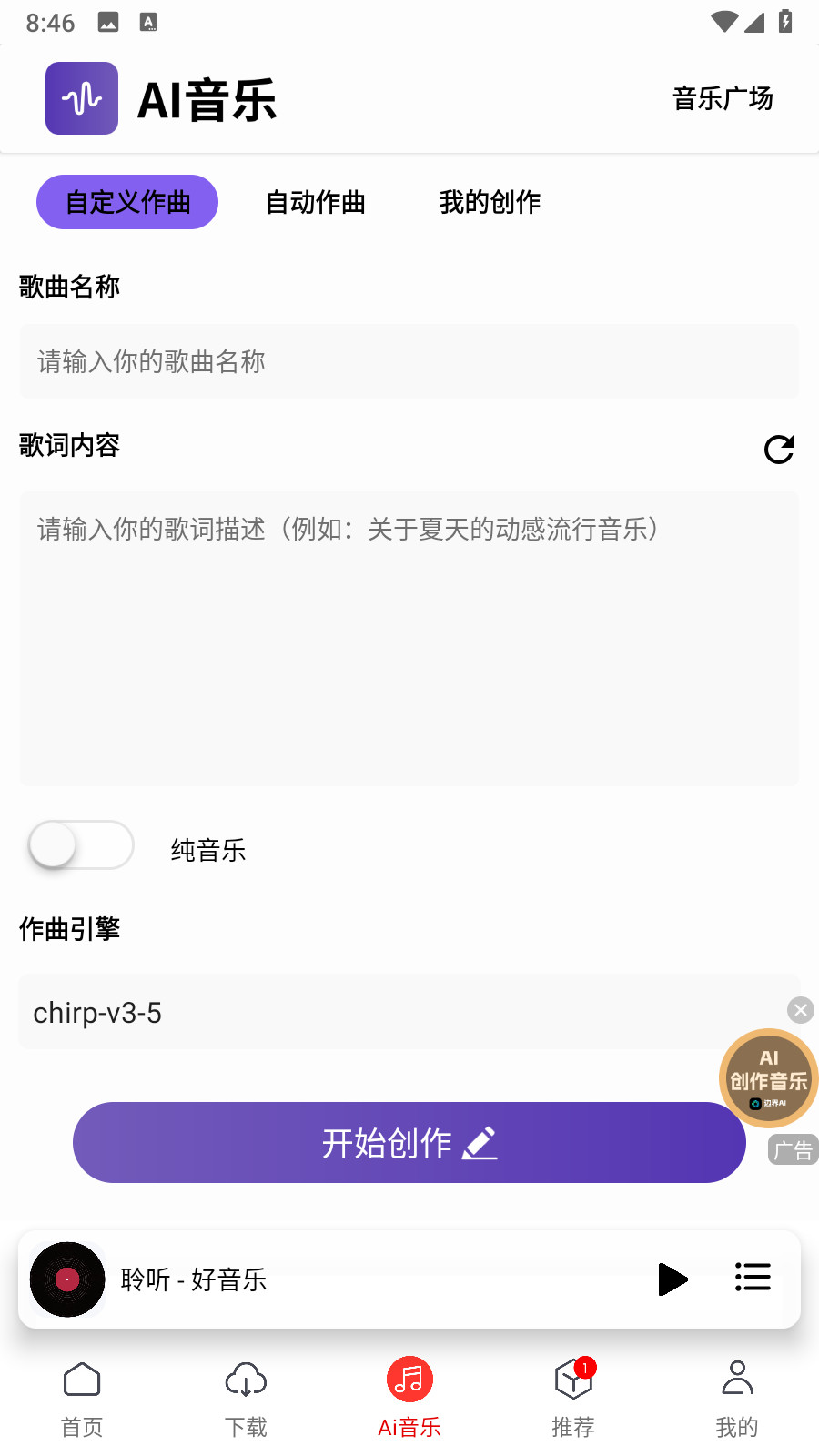Open the chirp-v3-5 engine selector
This screenshot has height=1456, width=819.
(x=409, y=1012)
